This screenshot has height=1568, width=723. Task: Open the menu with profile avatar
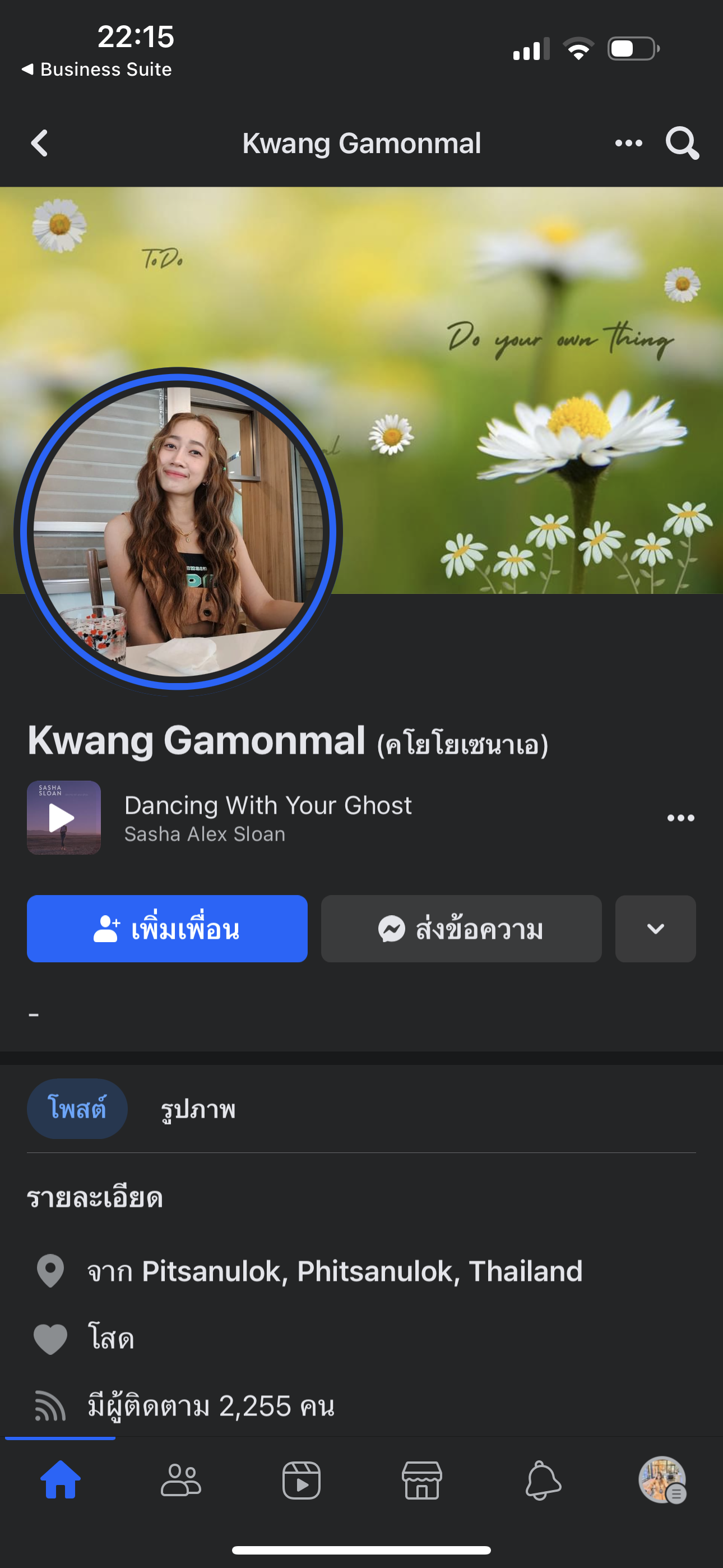pos(662,1480)
